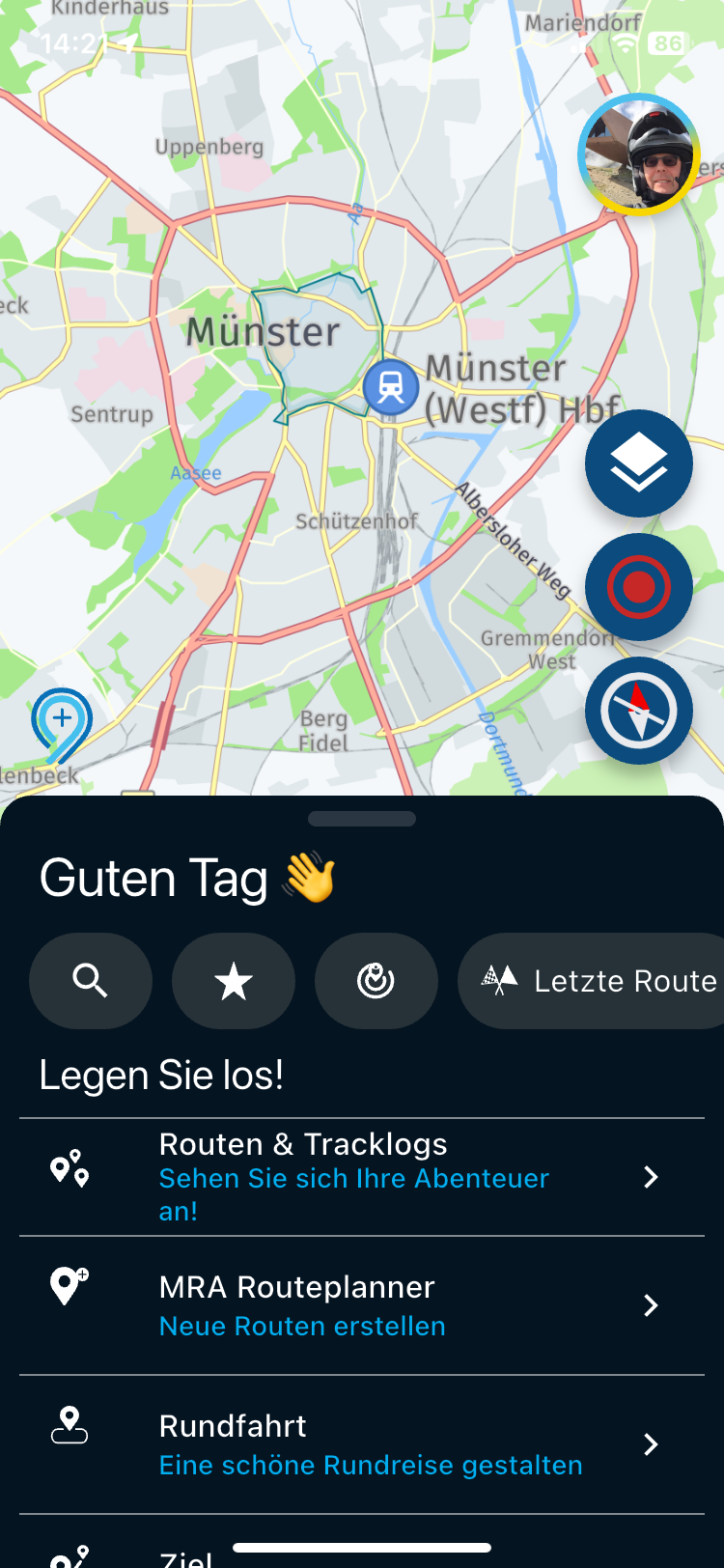Tap the Münster Hbf station marker

[x=391, y=387]
